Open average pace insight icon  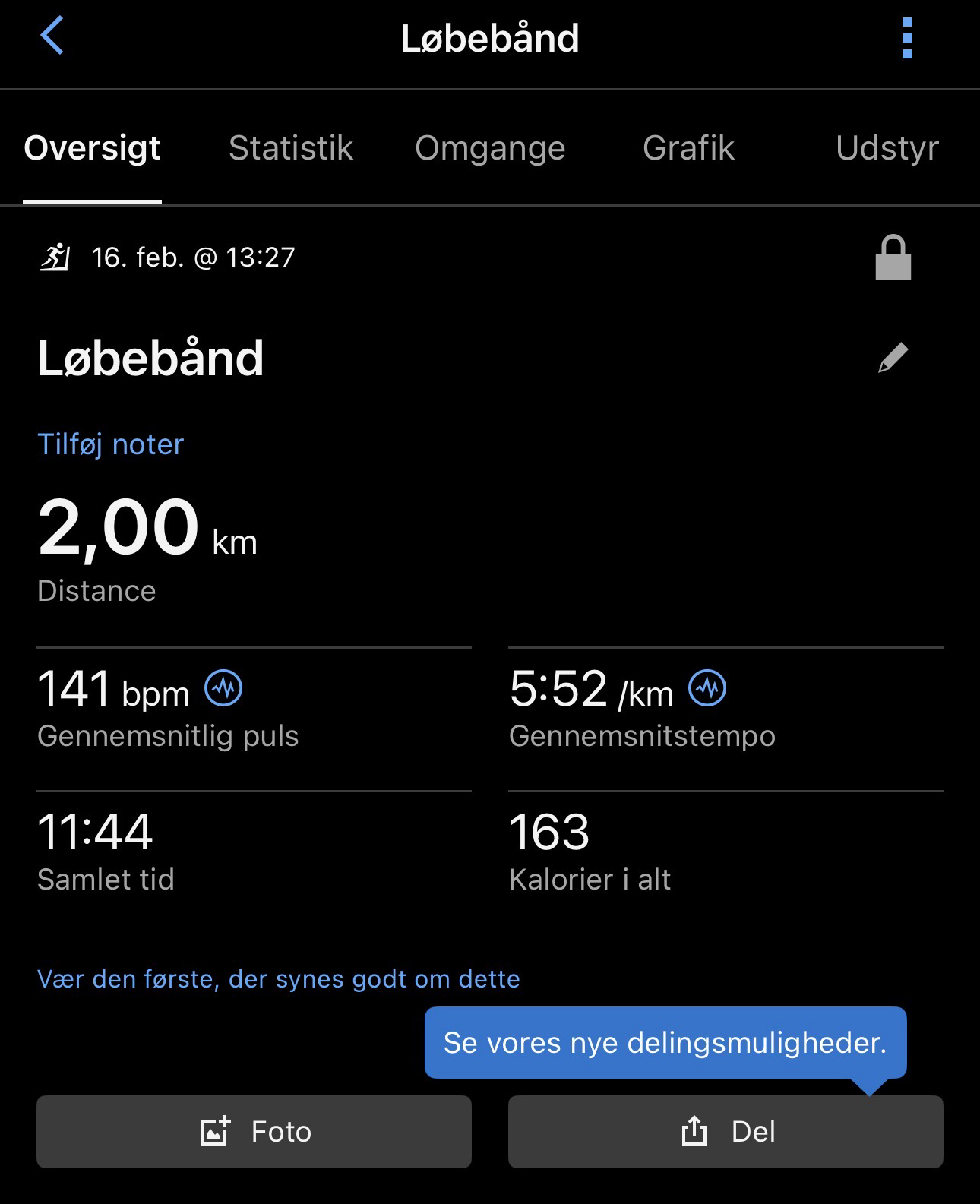point(707,688)
